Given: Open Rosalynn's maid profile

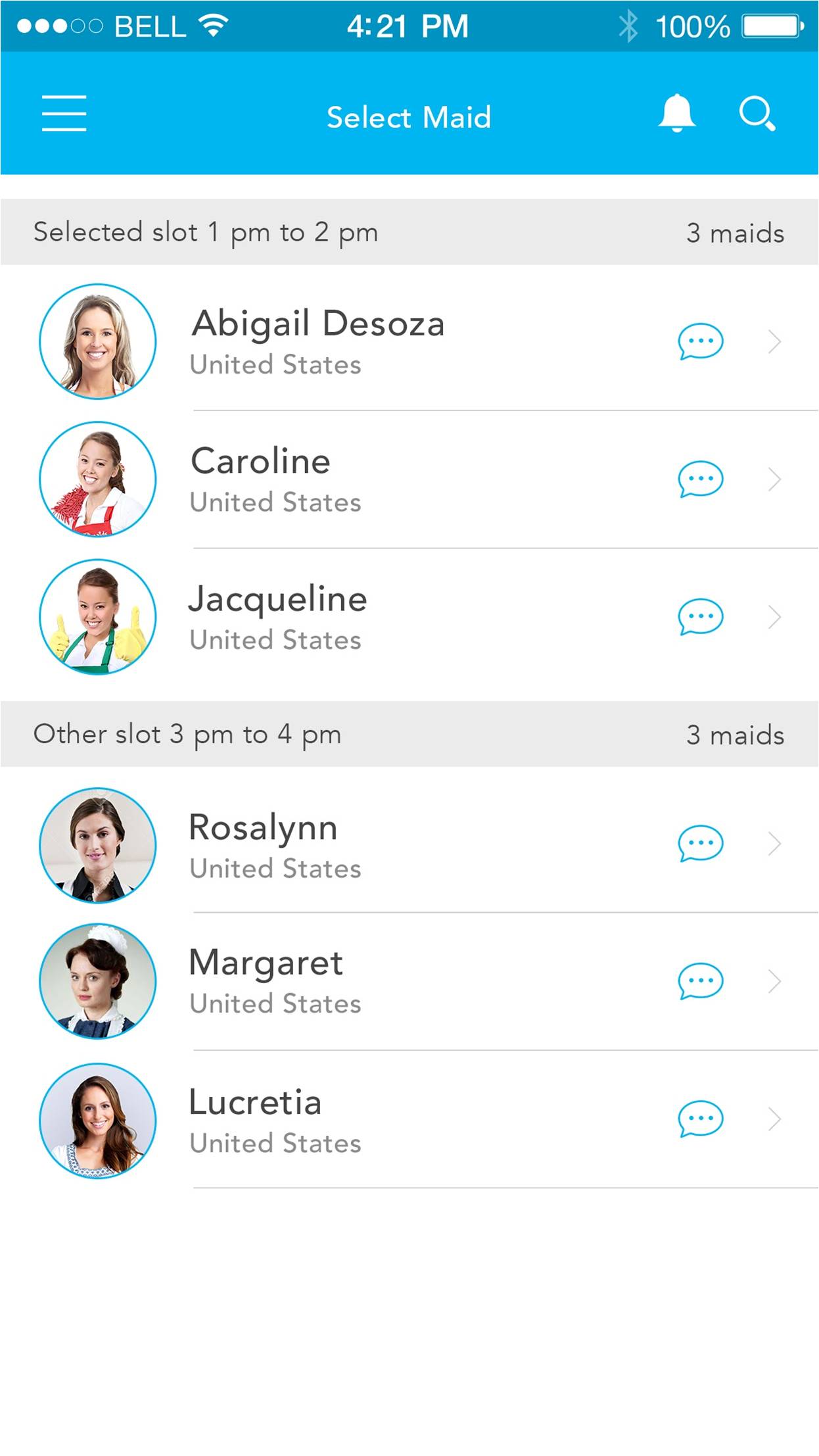Looking at the screenshot, I should click(x=264, y=844).
